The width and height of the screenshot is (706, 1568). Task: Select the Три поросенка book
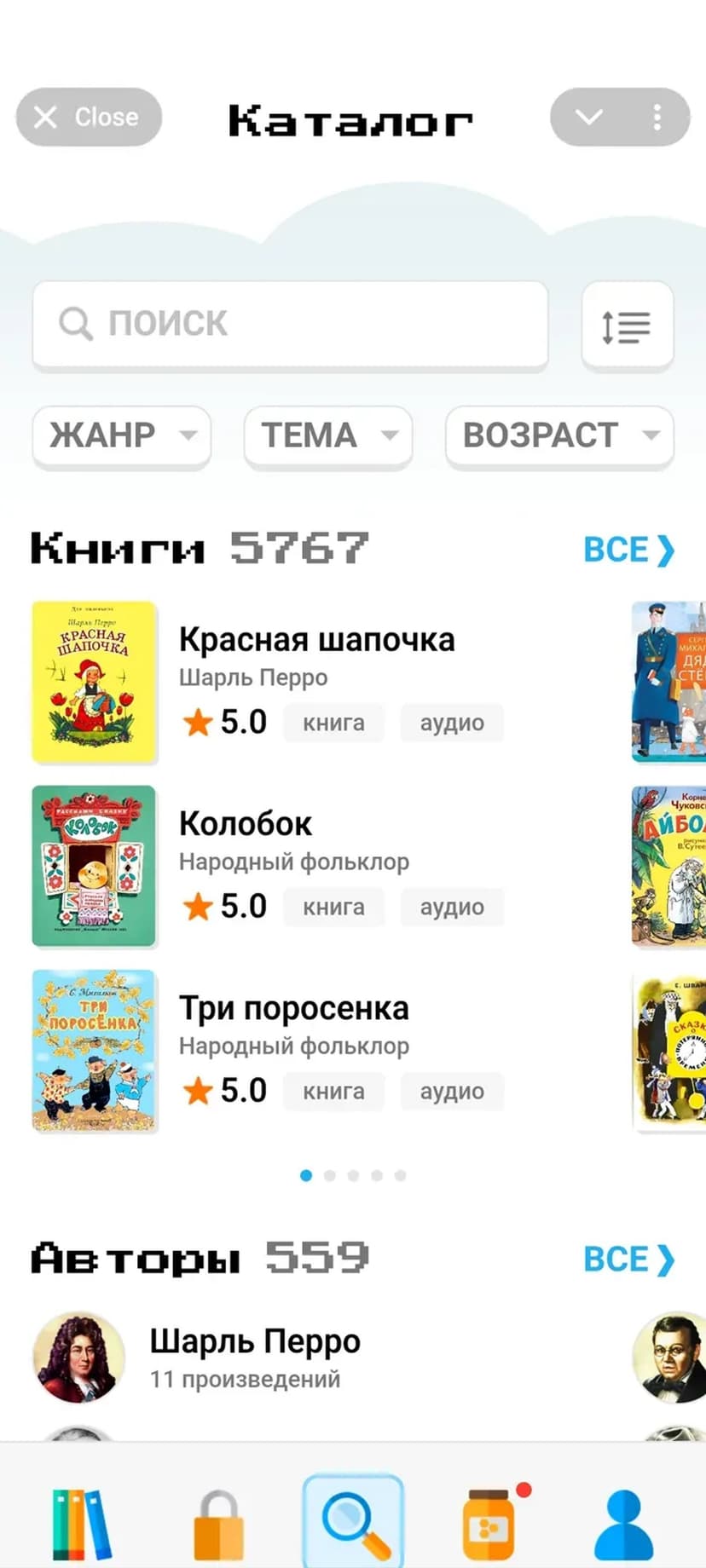[x=293, y=1008]
